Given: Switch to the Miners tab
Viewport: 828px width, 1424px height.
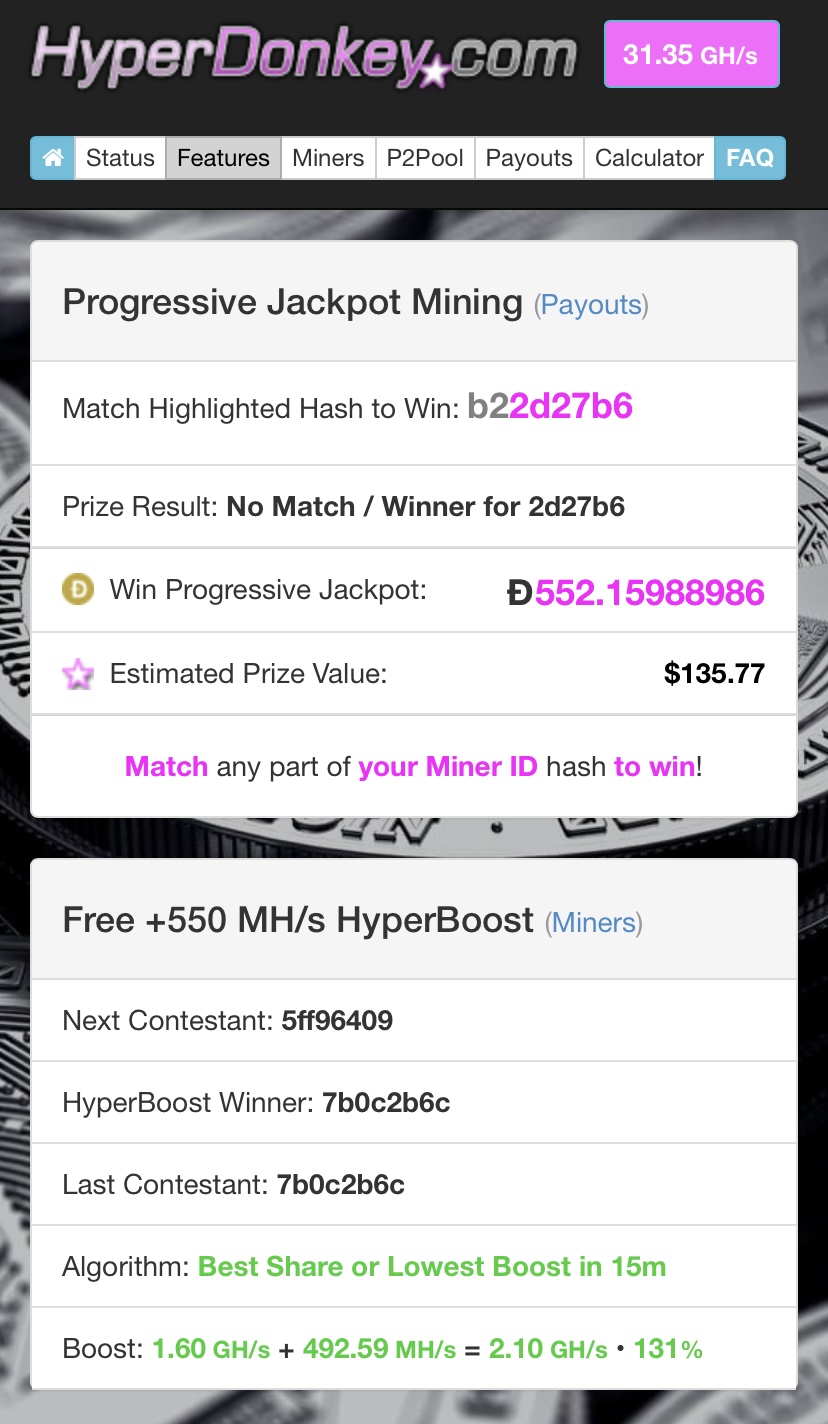Looking at the screenshot, I should 328,158.
